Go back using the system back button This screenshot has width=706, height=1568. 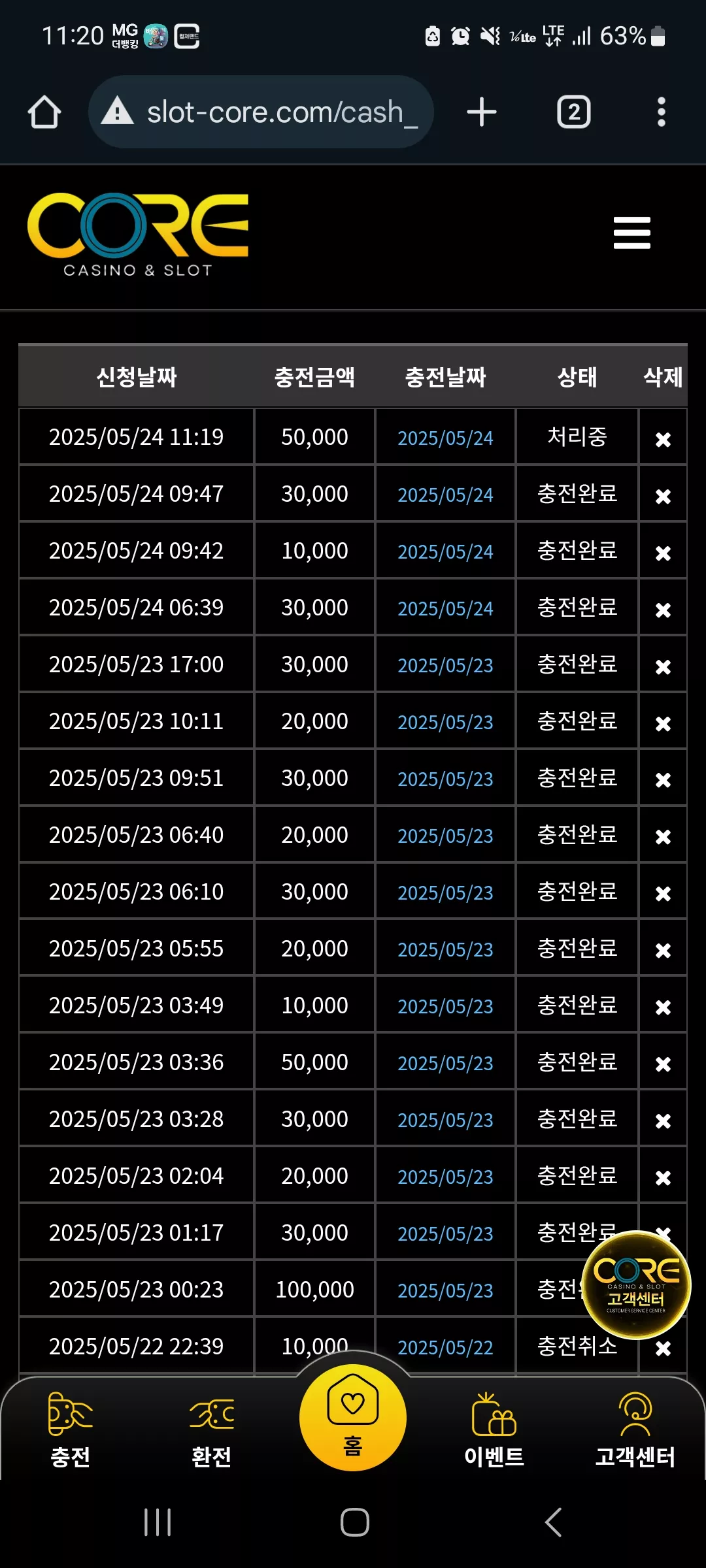(553, 1522)
